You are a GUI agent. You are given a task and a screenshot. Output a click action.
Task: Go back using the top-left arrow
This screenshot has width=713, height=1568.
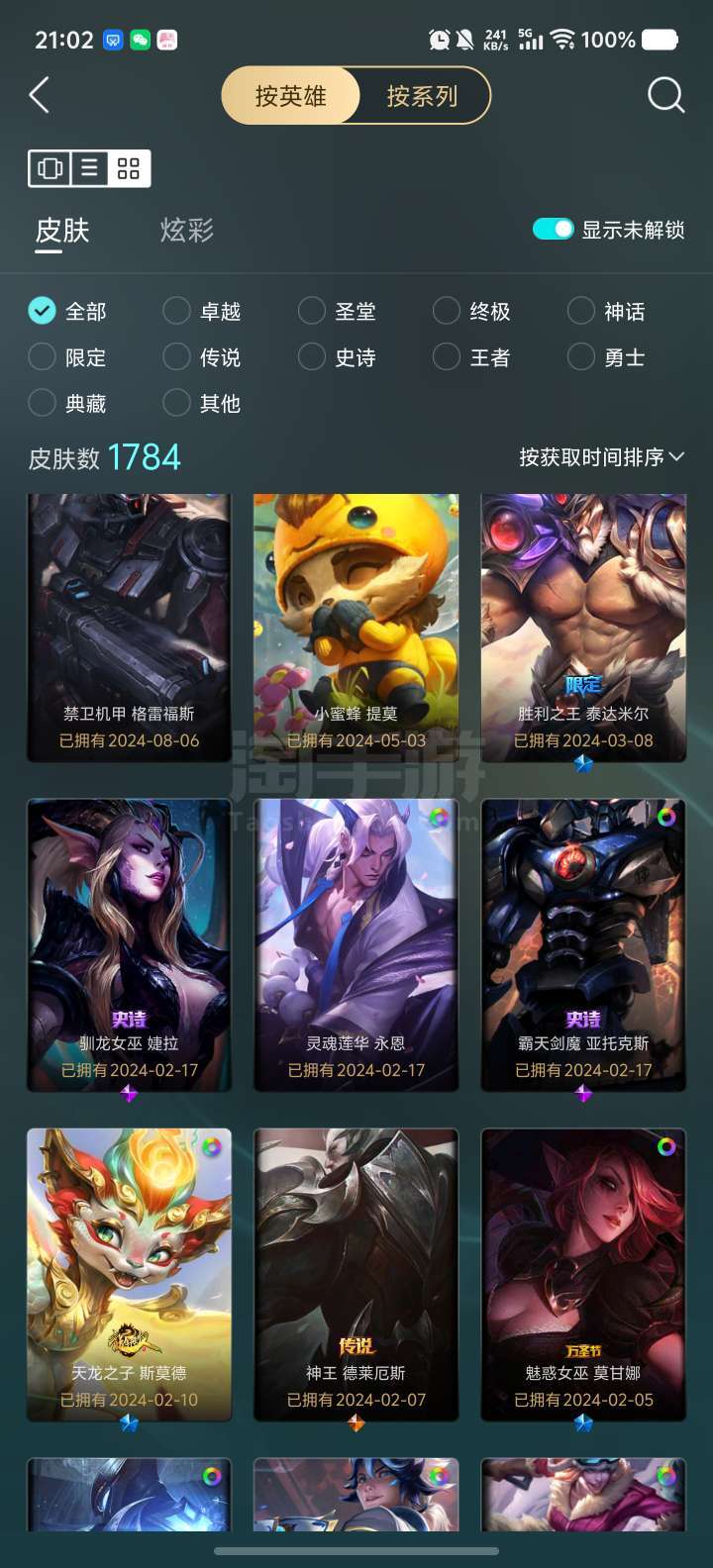(40, 96)
